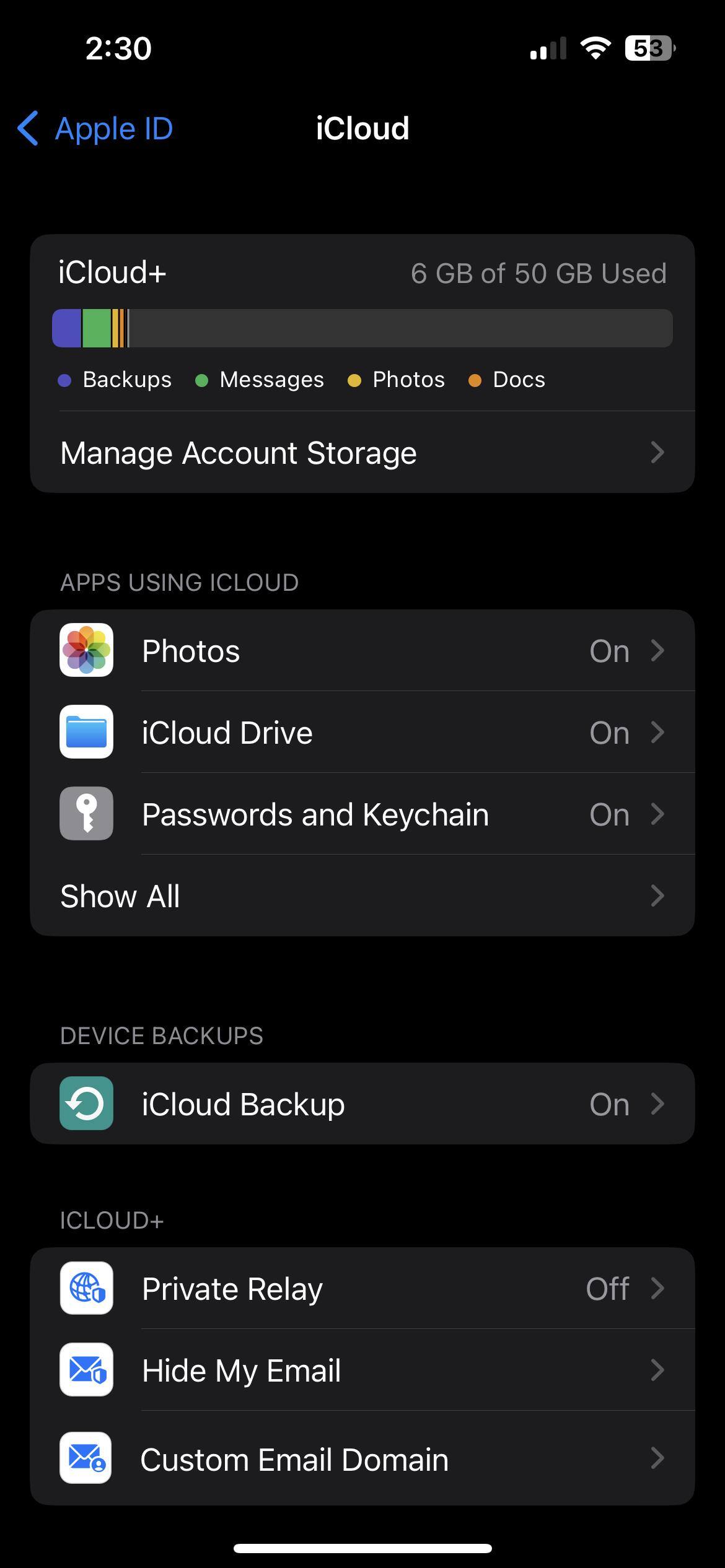
Task: Show all apps using iCloud
Action: click(x=362, y=896)
